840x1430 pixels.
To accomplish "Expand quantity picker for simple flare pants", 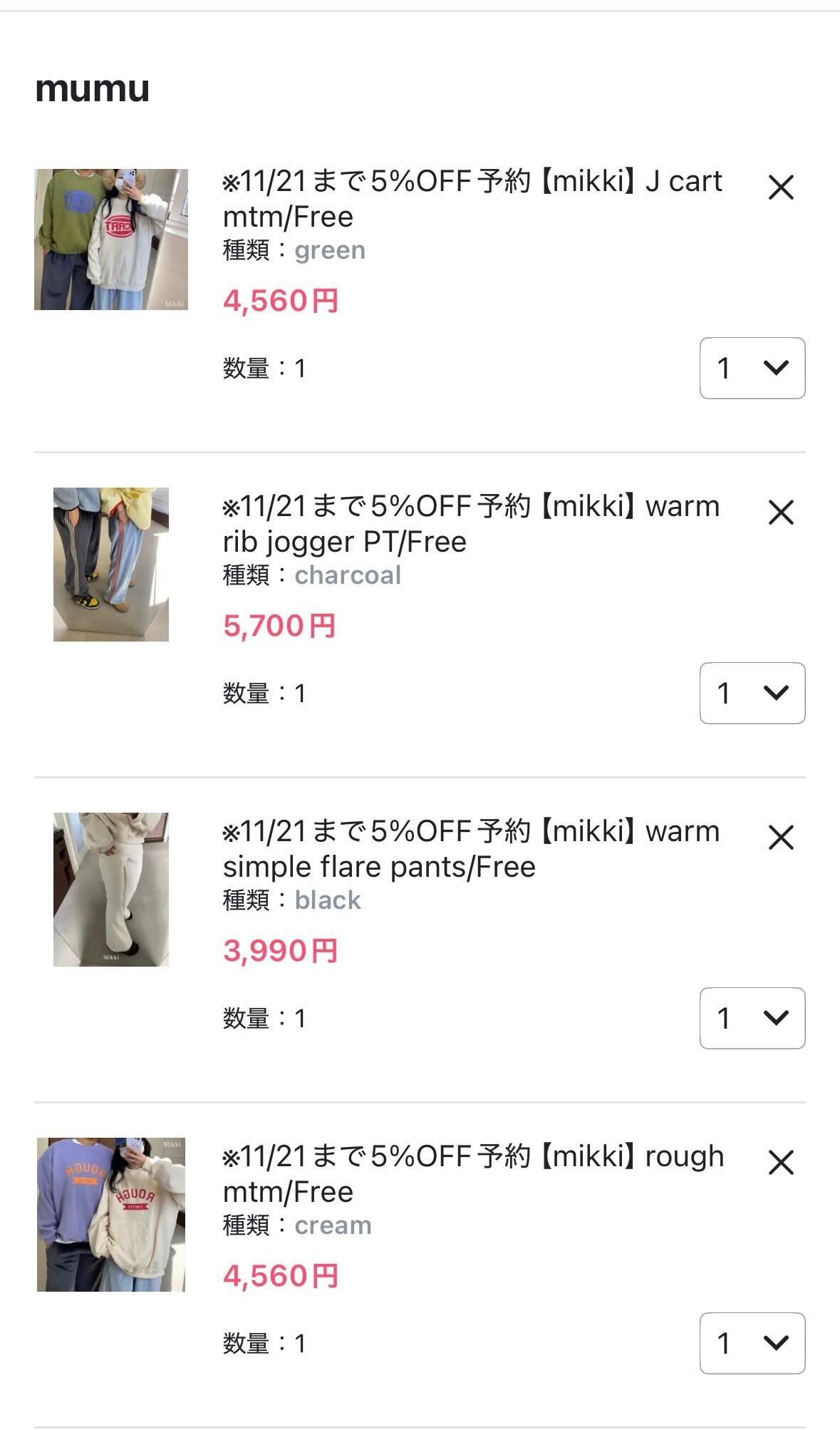I will click(x=752, y=1018).
